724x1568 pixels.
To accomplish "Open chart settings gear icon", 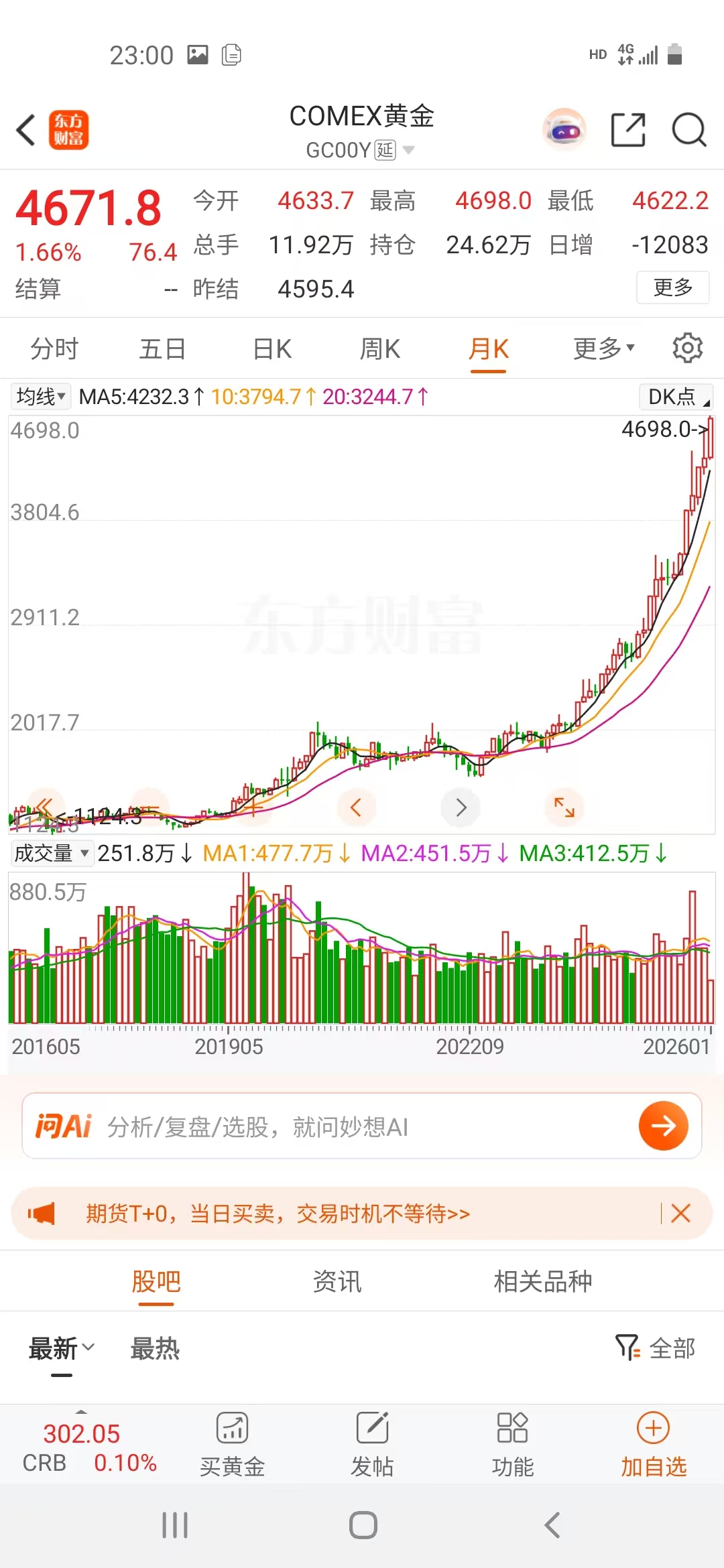I will click(687, 348).
